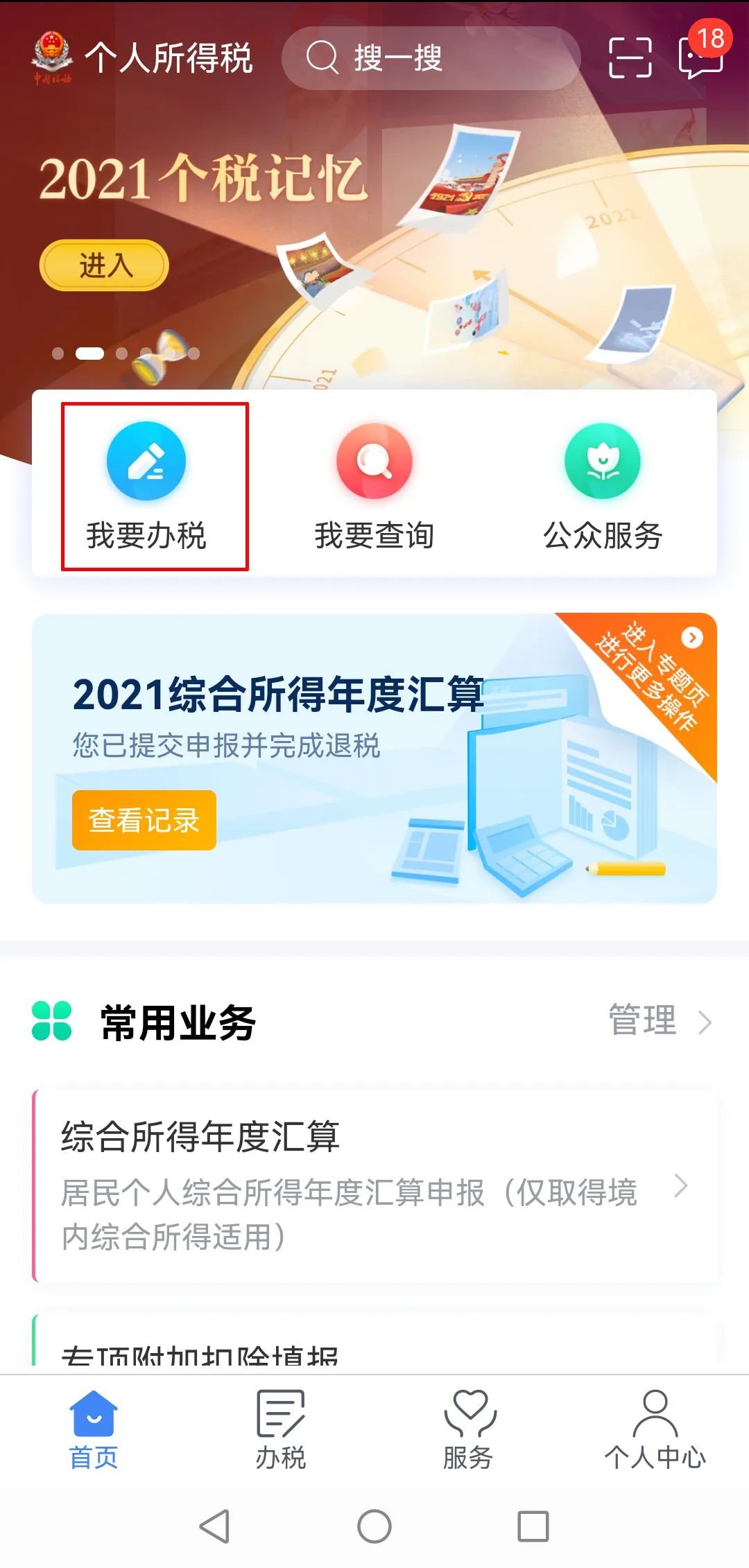Screen dimensions: 749x1568
Task: Open 公众服务
Action: (603, 487)
